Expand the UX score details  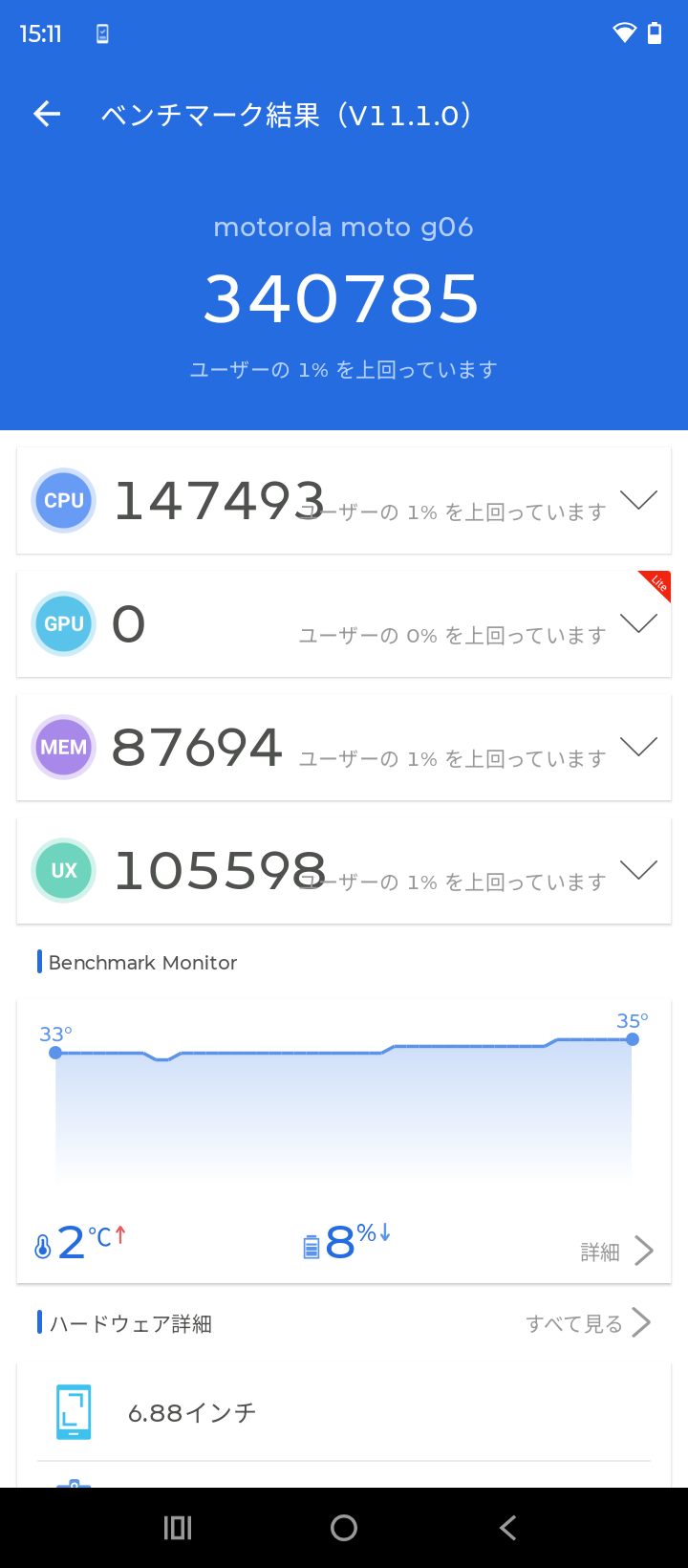tap(638, 870)
